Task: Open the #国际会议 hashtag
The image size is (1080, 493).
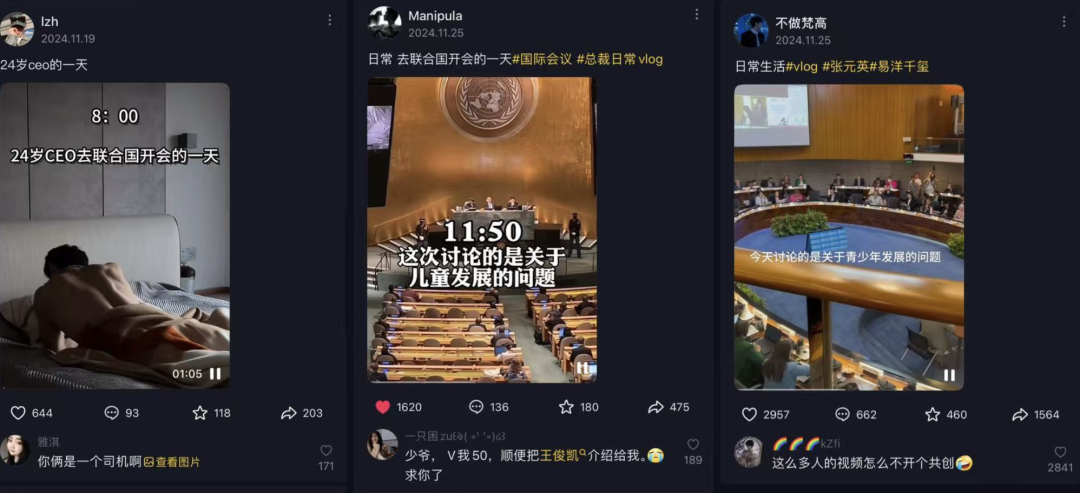Action: tap(542, 59)
